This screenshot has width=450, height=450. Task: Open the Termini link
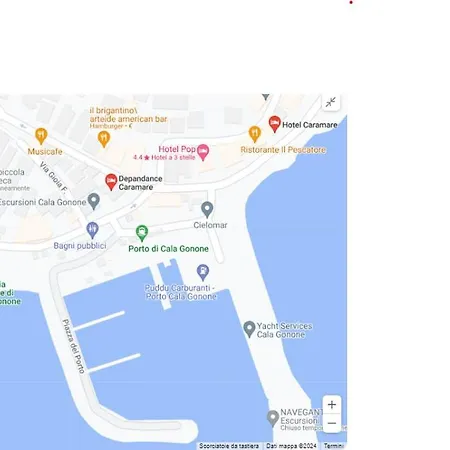click(333, 446)
